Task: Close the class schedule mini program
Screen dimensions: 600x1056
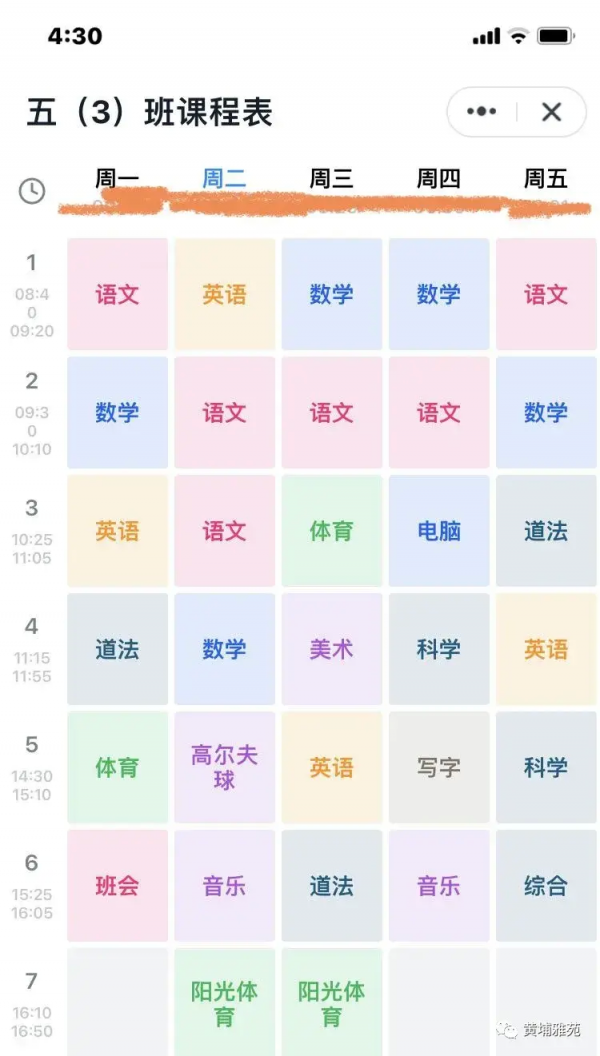Action: [x=552, y=112]
